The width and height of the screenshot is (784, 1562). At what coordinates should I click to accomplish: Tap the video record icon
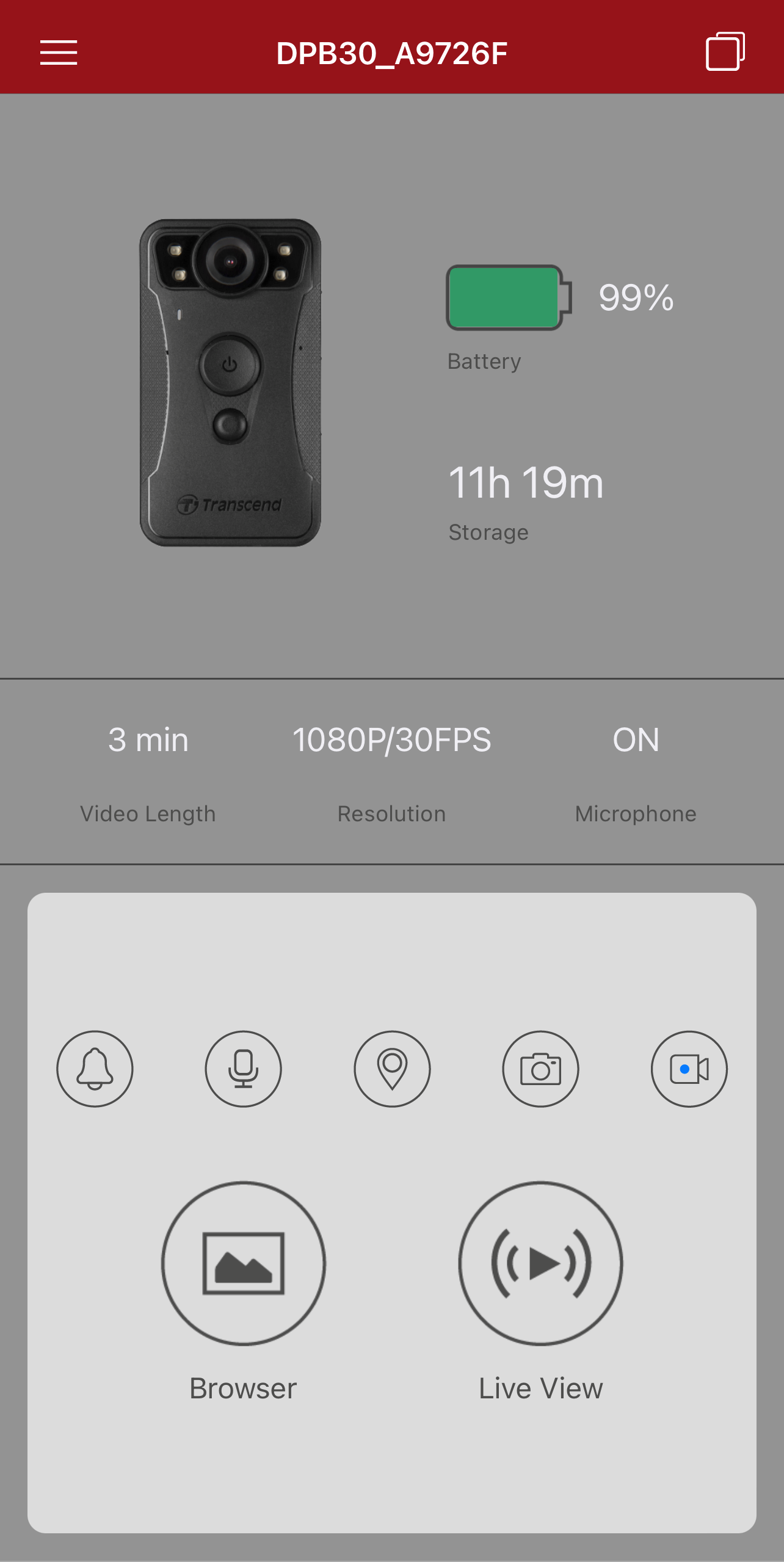point(689,1069)
